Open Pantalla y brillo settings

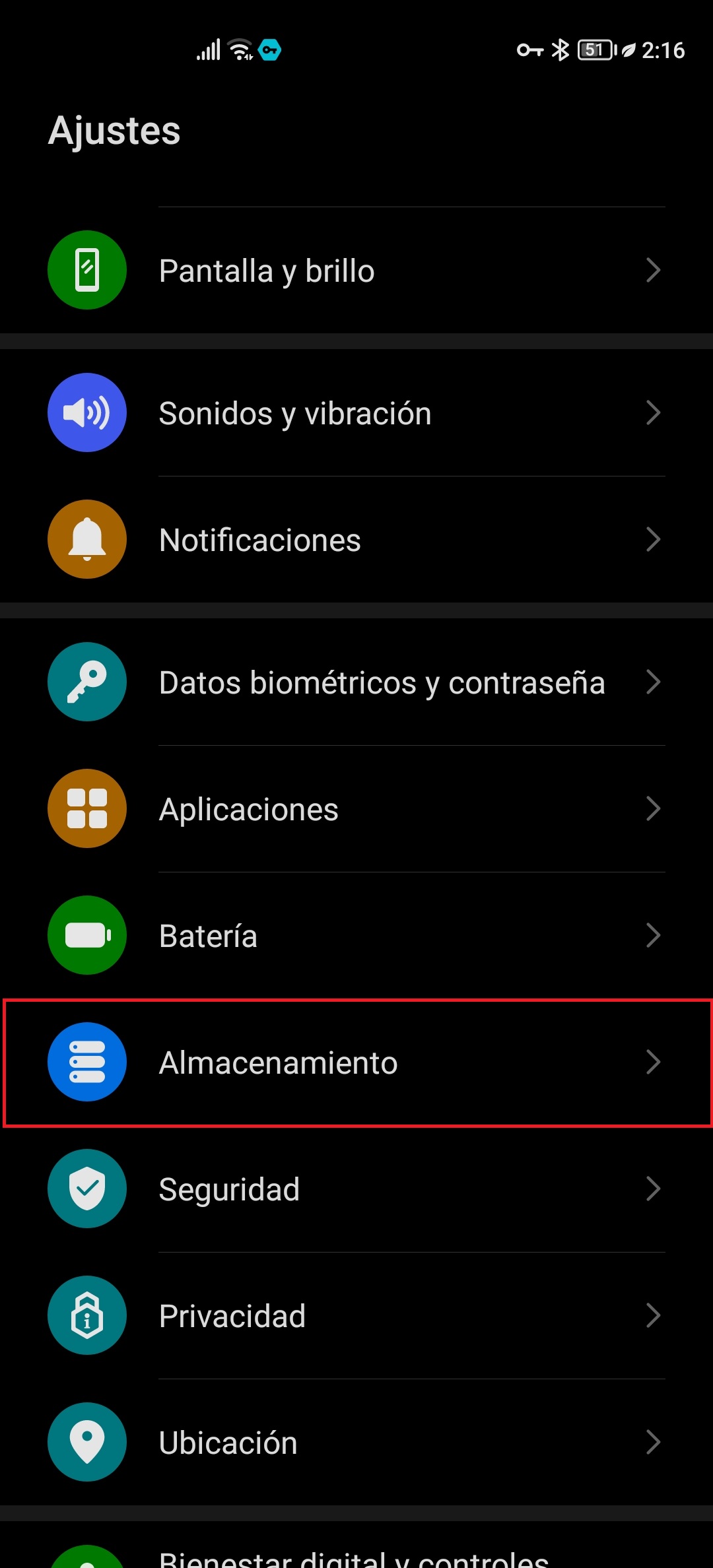356,271
